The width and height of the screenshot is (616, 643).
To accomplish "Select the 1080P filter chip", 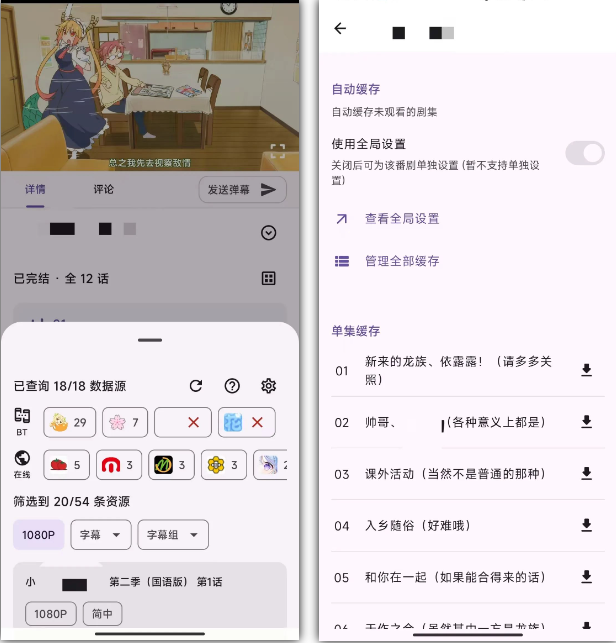I will coord(38,535).
